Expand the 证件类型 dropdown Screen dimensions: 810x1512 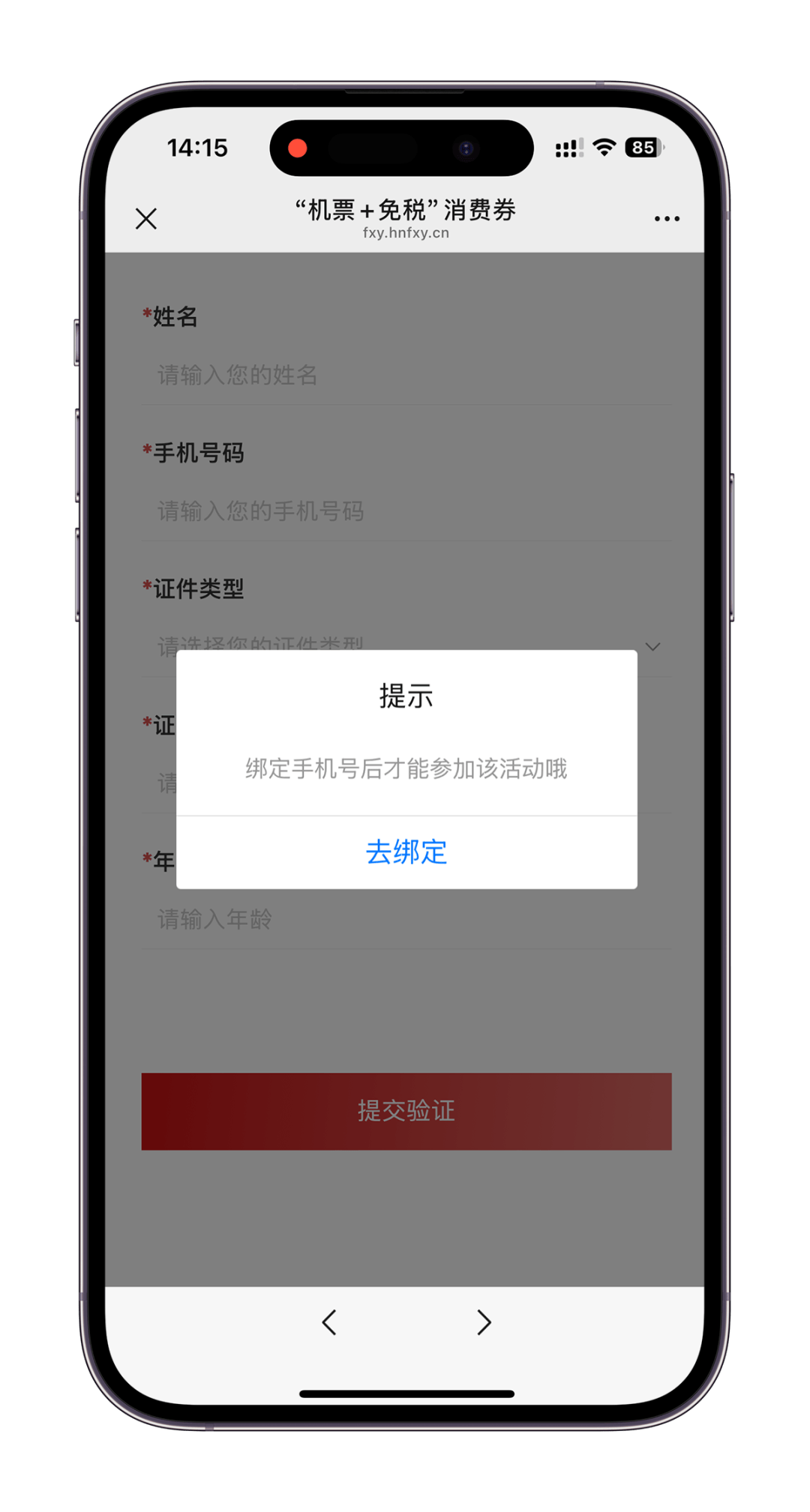pyautogui.click(x=652, y=645)
